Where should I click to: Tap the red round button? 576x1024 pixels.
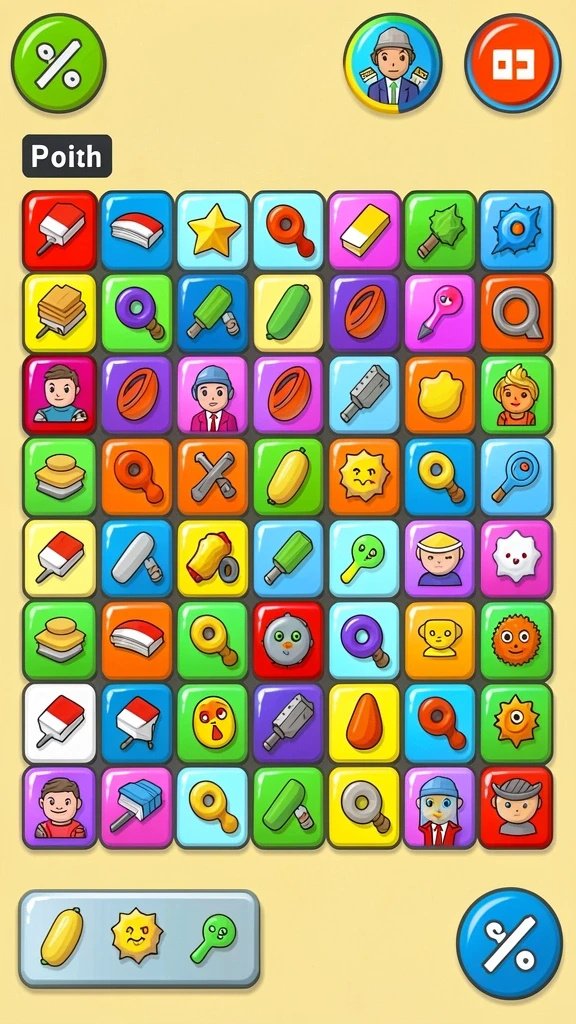click(513, 64)
